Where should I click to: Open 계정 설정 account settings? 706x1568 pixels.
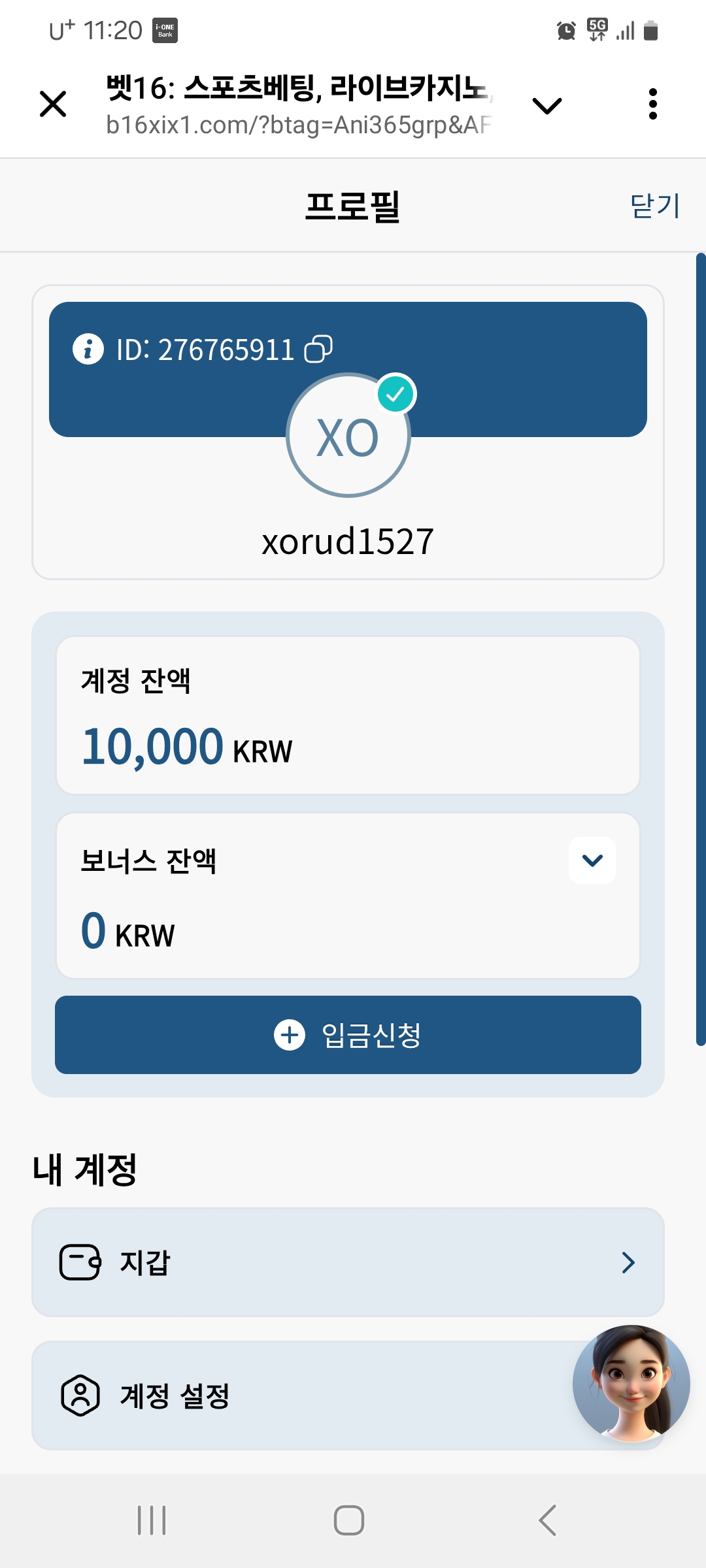(x=294, y=1396)
